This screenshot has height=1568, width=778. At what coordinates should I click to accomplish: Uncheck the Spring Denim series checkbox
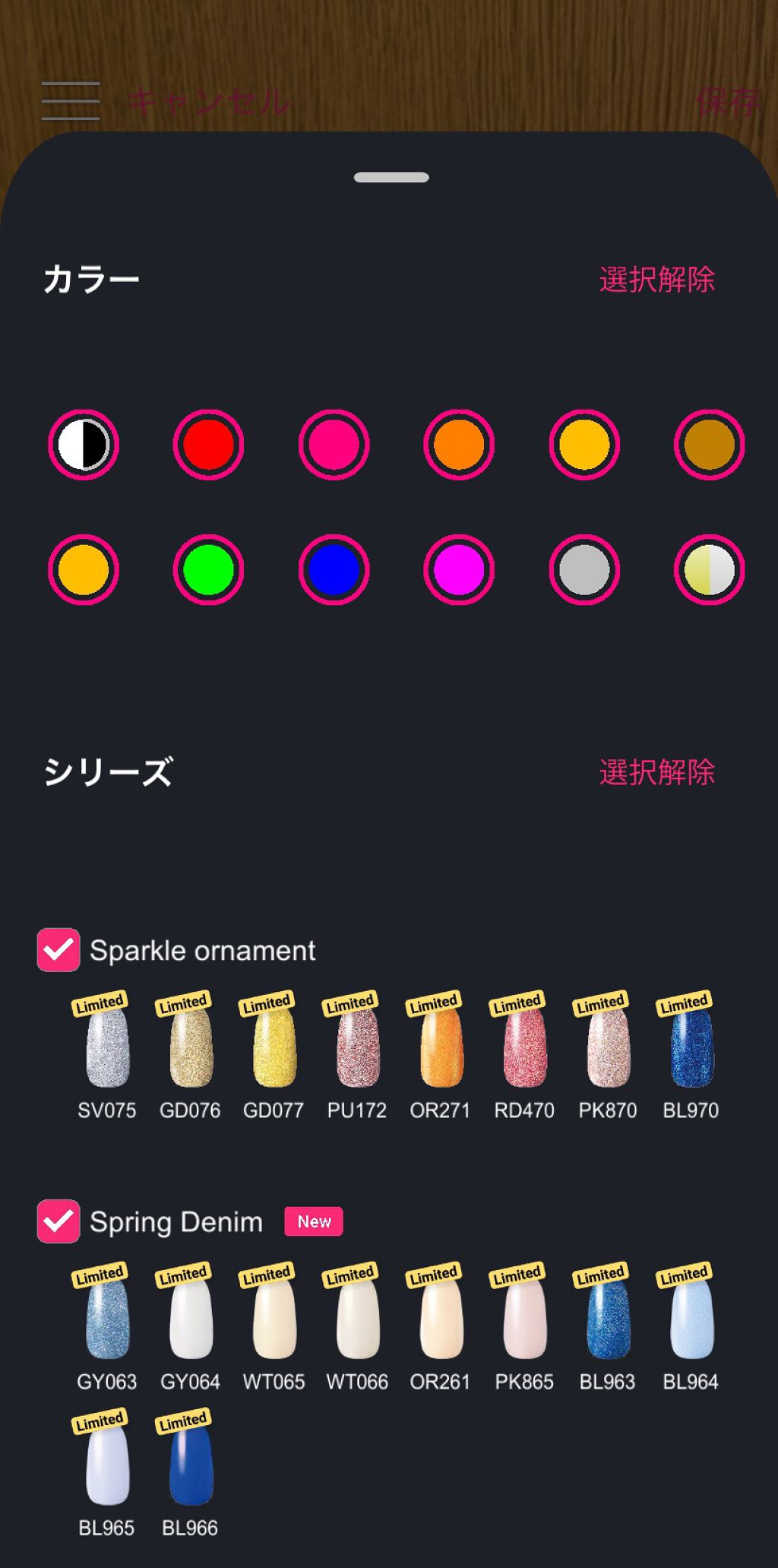[x=59, y=1221]
